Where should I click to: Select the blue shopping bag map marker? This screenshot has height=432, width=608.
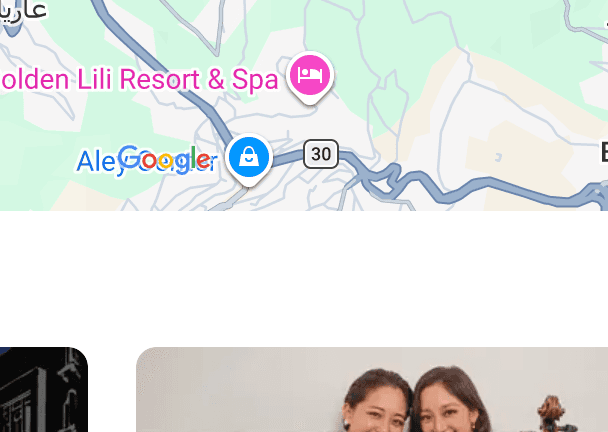pyautogui.click(x=249, y=157)
